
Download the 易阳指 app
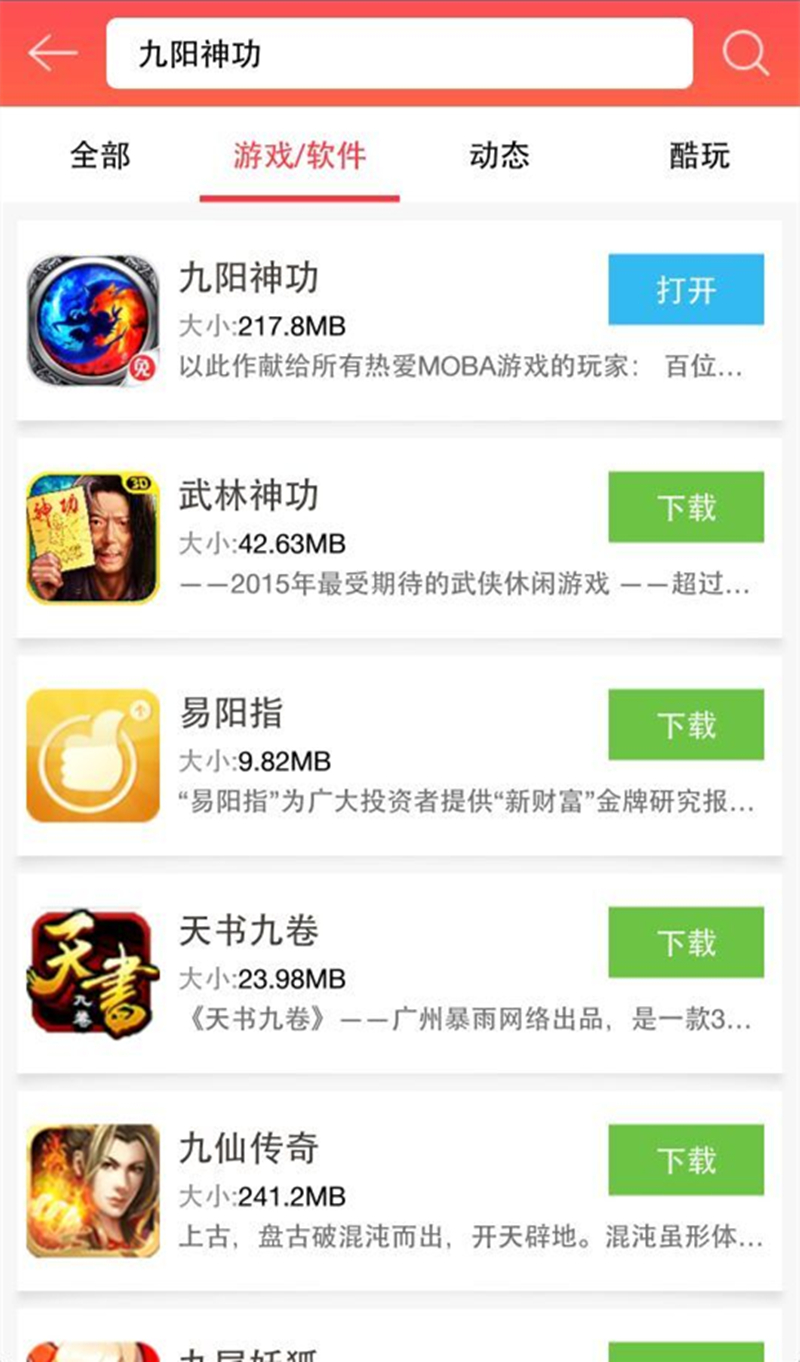pyautogui.click(x=686, y=724)
